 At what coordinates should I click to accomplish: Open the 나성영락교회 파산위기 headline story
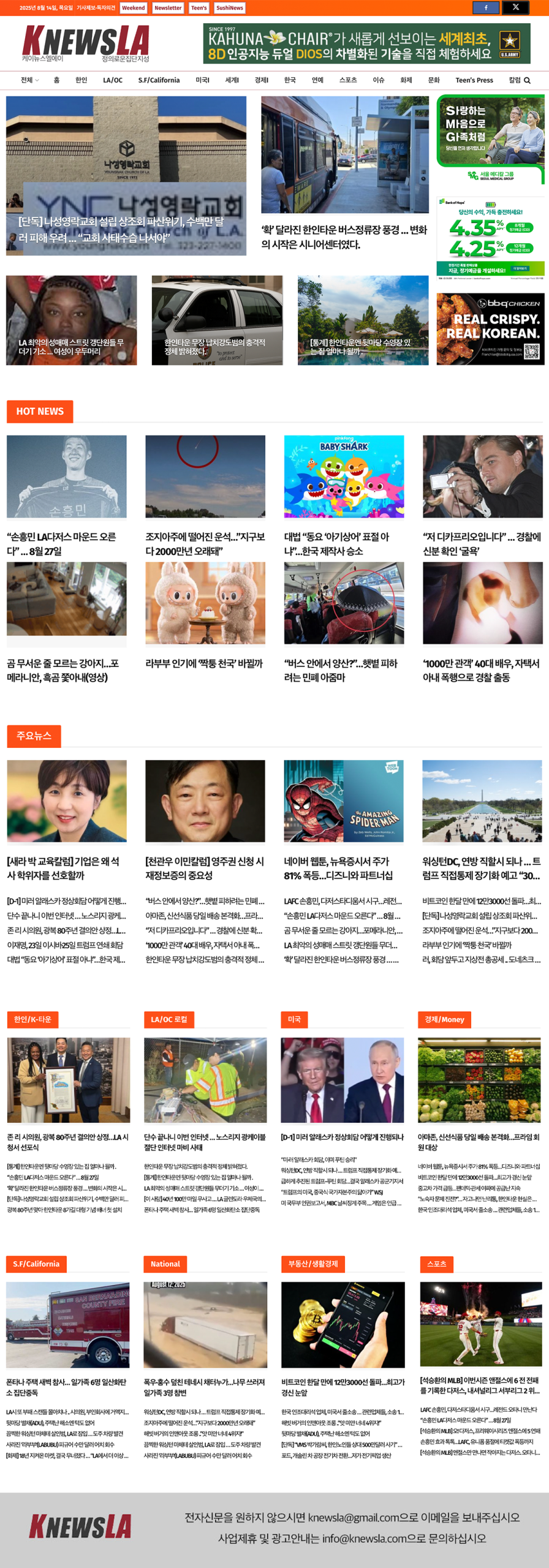pos(121,229)
